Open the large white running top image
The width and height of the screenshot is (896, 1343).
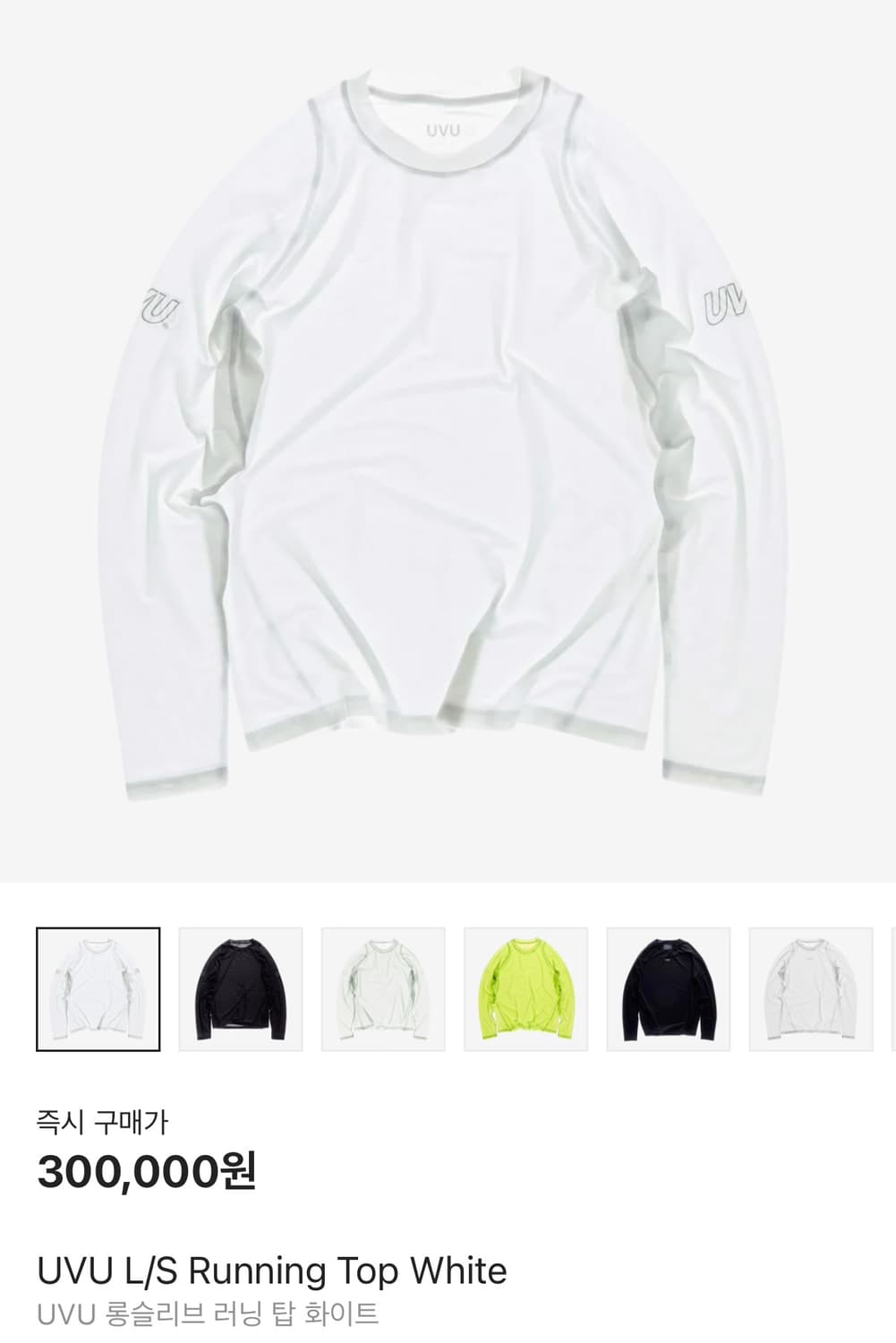448,439
